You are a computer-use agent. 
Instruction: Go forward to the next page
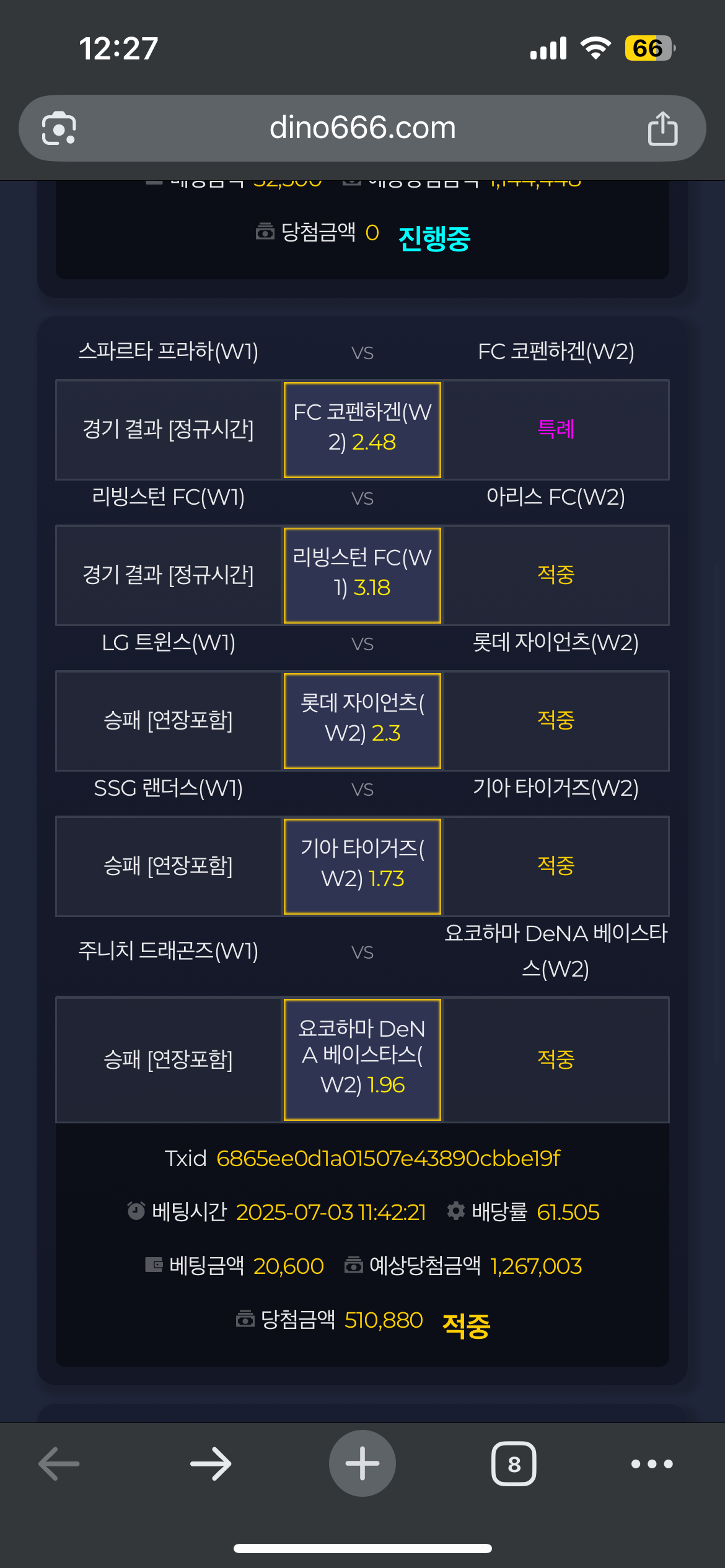coord(211,1464)
